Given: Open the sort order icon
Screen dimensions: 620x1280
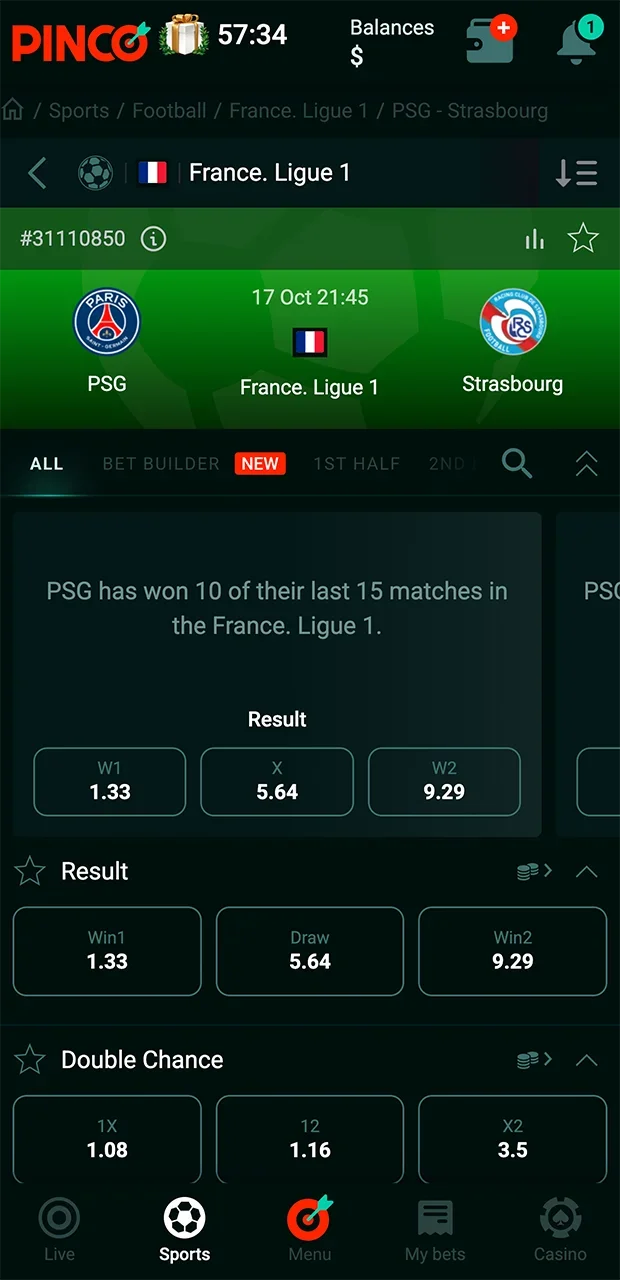Looking at the screenshot, I should (x=576, y=173).
